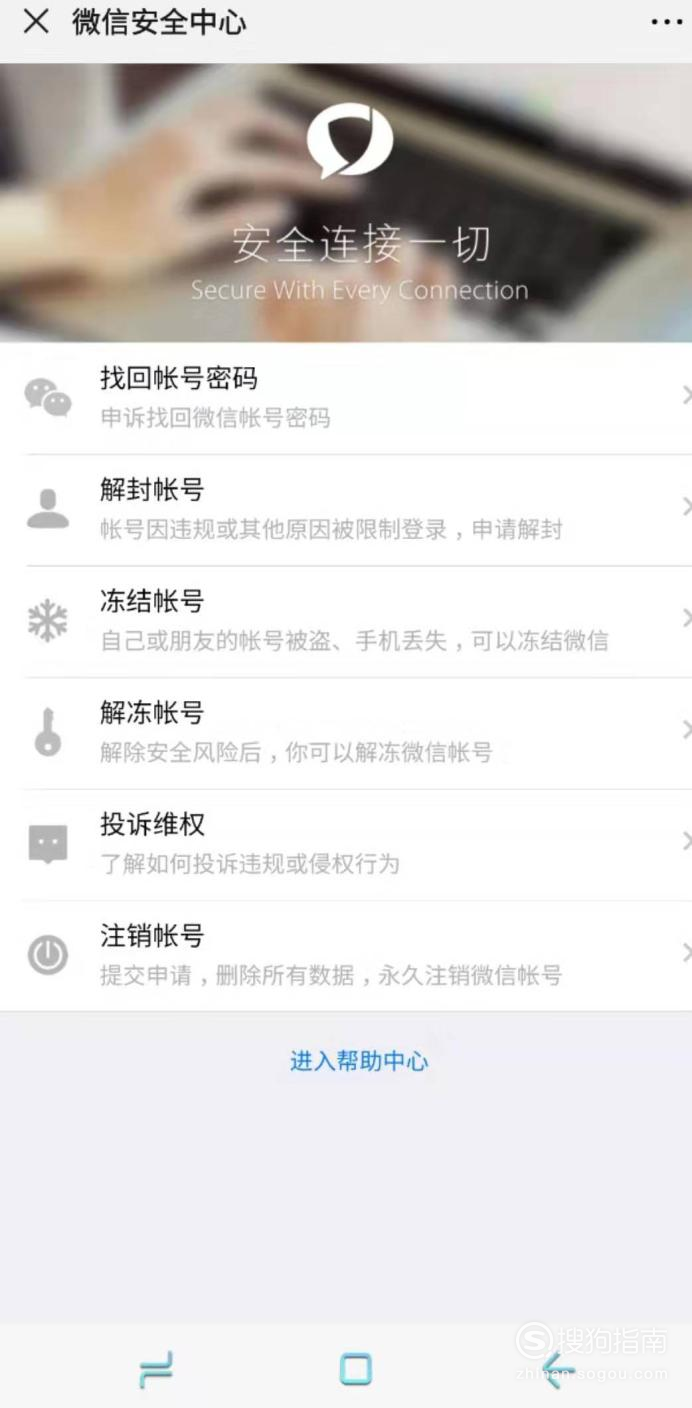Open 找回帐号密码 row
Image resolution: width=692 pixels, height=1408 pixels.
(x=346, y=397)
